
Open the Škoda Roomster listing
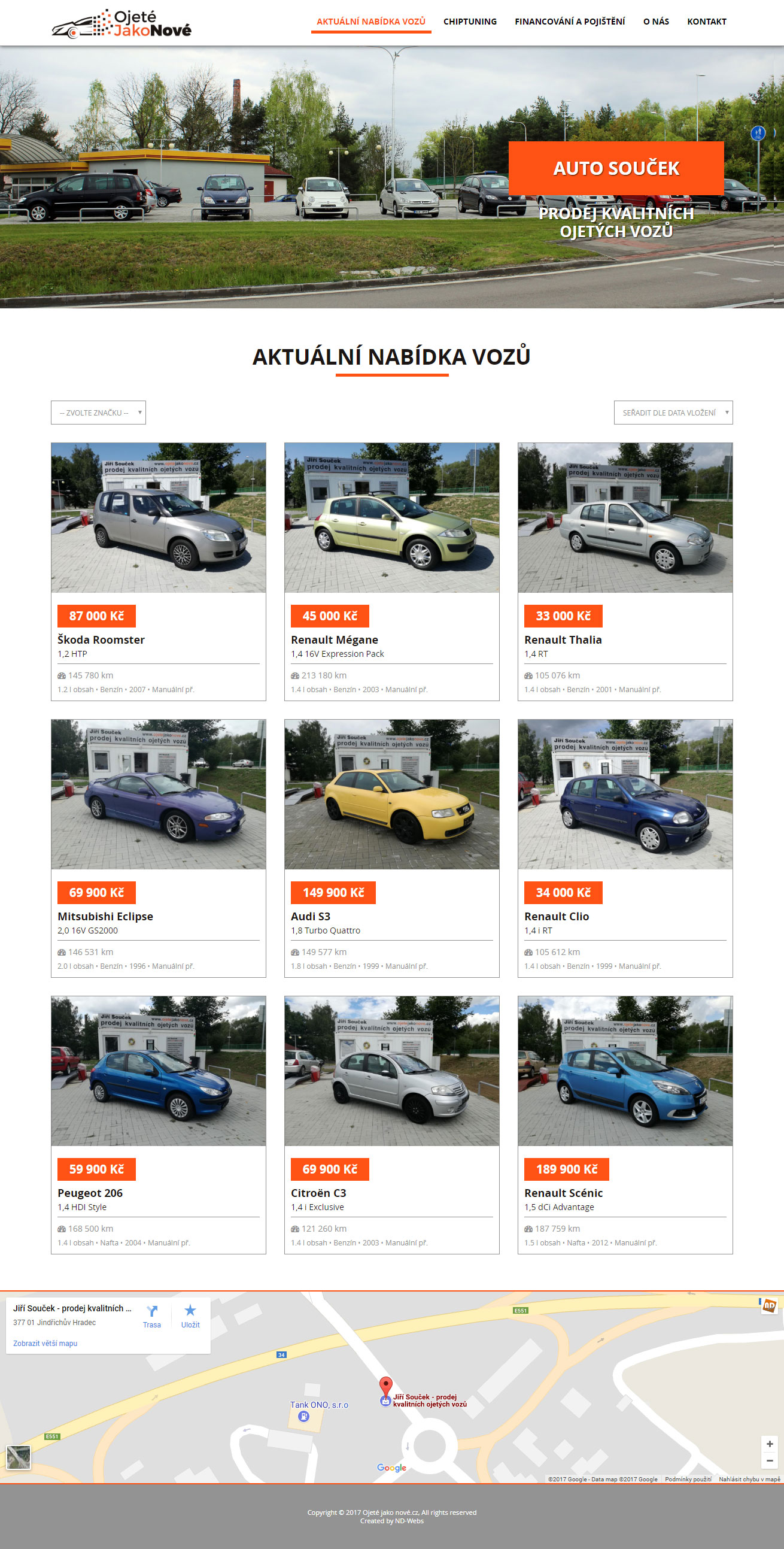coord(158,572)
